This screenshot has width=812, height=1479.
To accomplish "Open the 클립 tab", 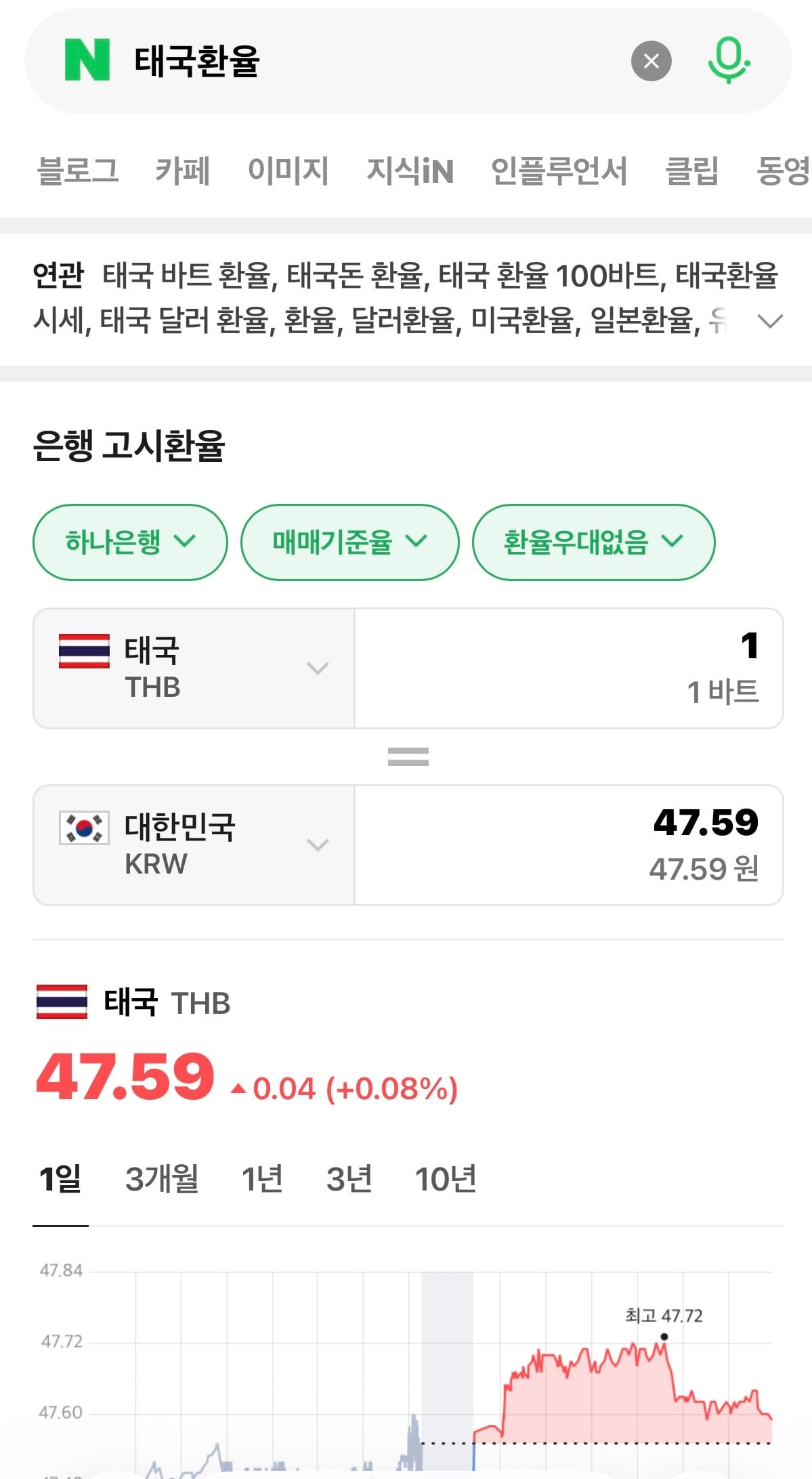I will 691,171.
